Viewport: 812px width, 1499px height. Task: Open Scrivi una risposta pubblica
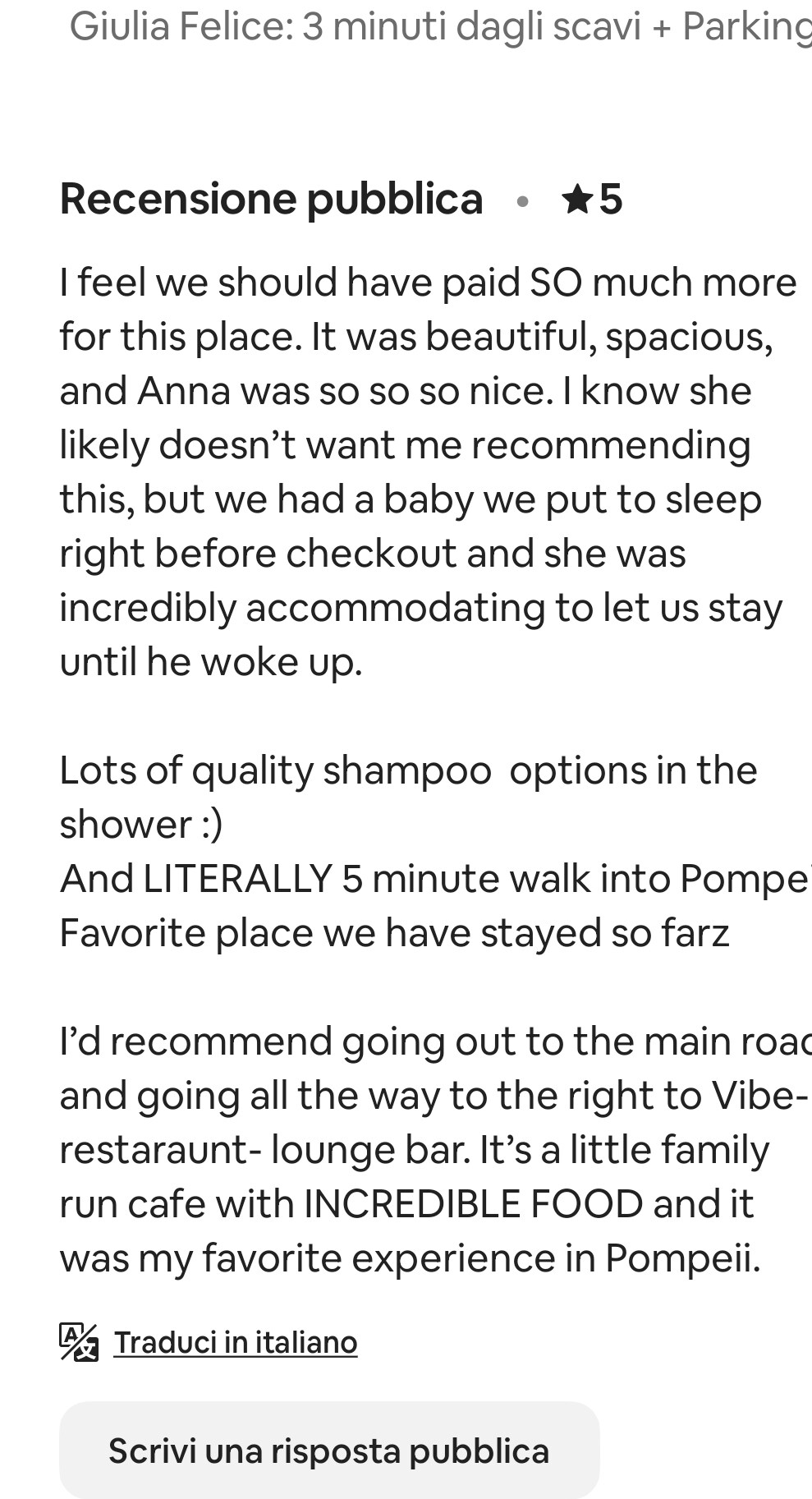coord(329,1450)
